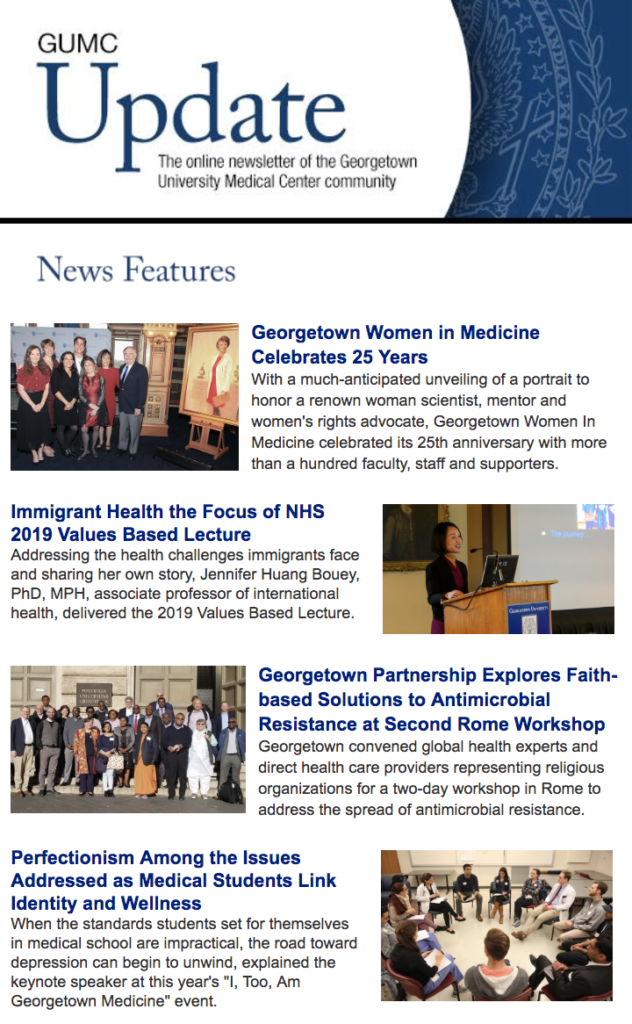
Task: Open the Antimicrobial Resistance Rome Workshop article
Action: (437, 699)
